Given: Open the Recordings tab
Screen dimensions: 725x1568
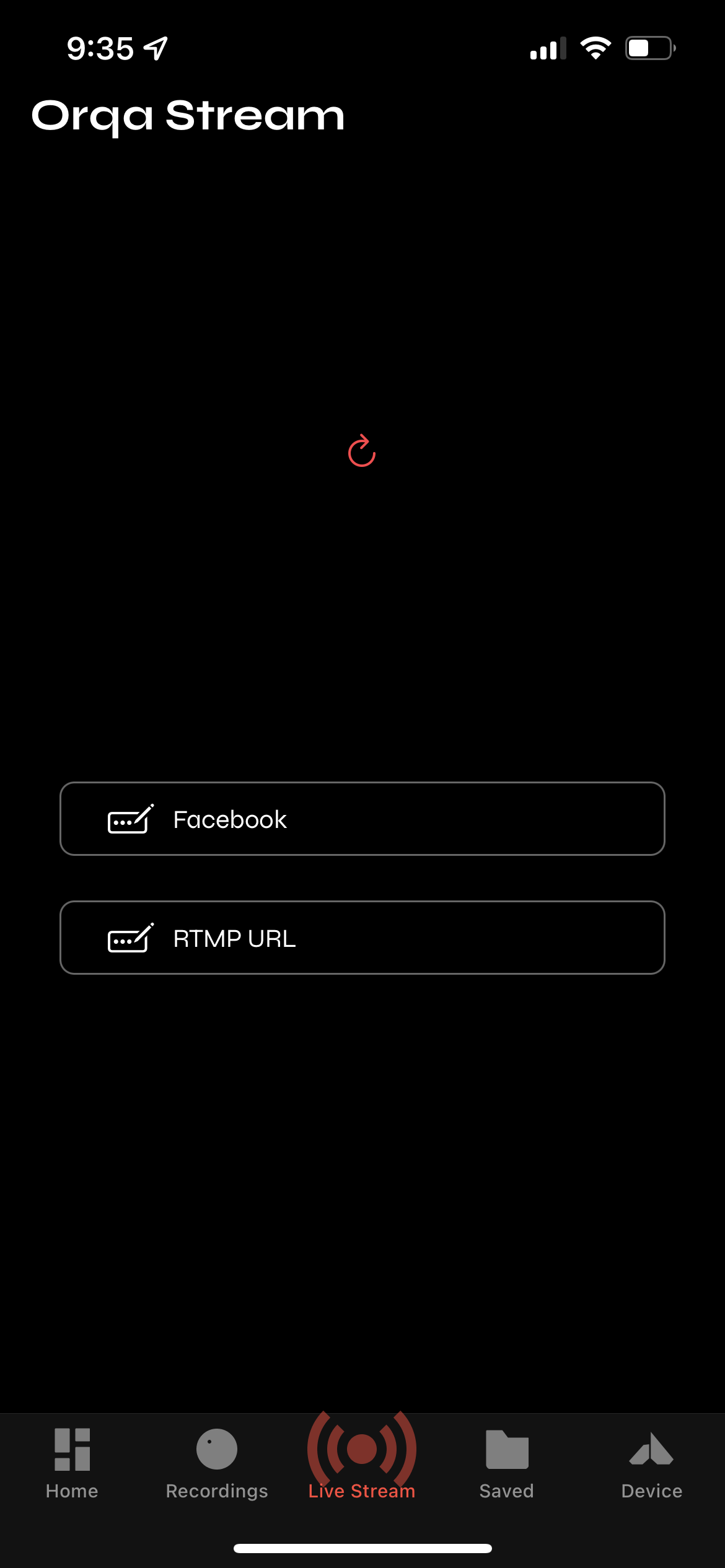Looking at the screenshot, I should point(217,1463).
